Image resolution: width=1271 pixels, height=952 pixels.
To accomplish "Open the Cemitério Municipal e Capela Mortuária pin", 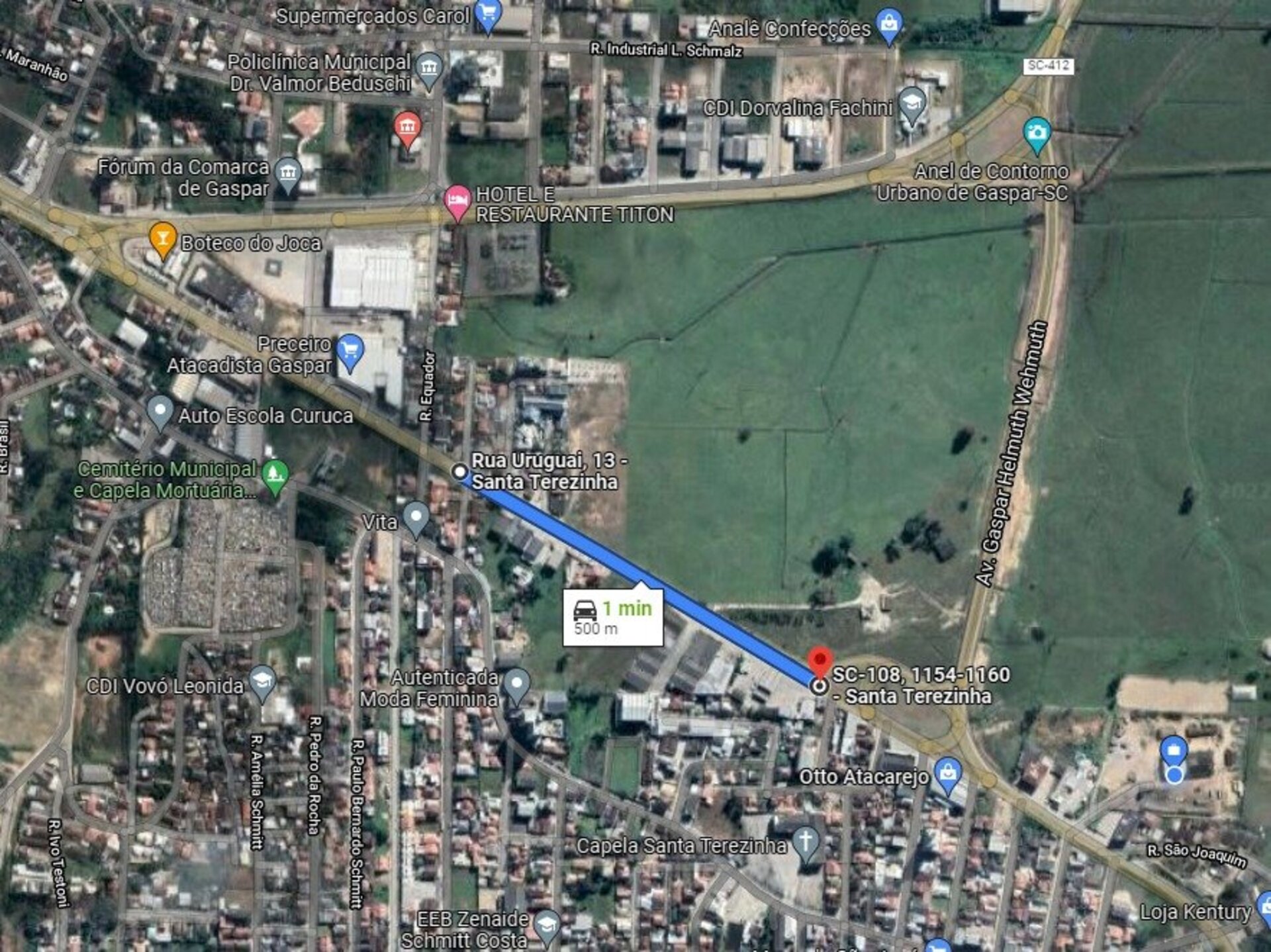I will pos(275,475).
